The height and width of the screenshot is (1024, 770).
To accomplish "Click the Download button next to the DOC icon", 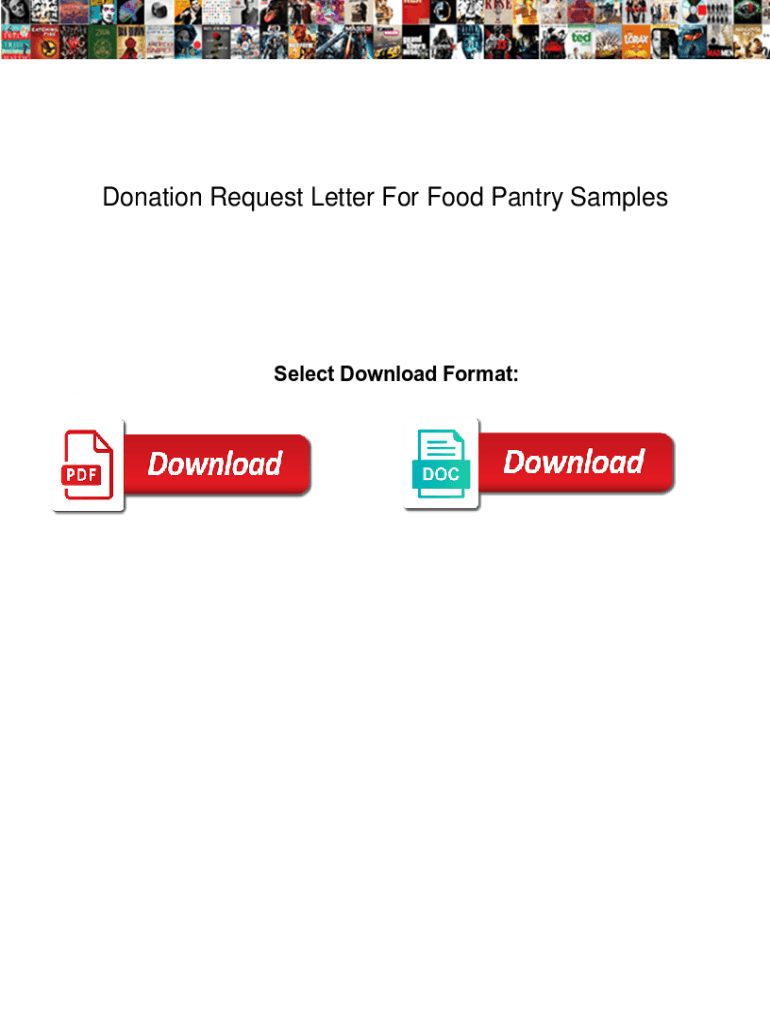I will (573, 462).
